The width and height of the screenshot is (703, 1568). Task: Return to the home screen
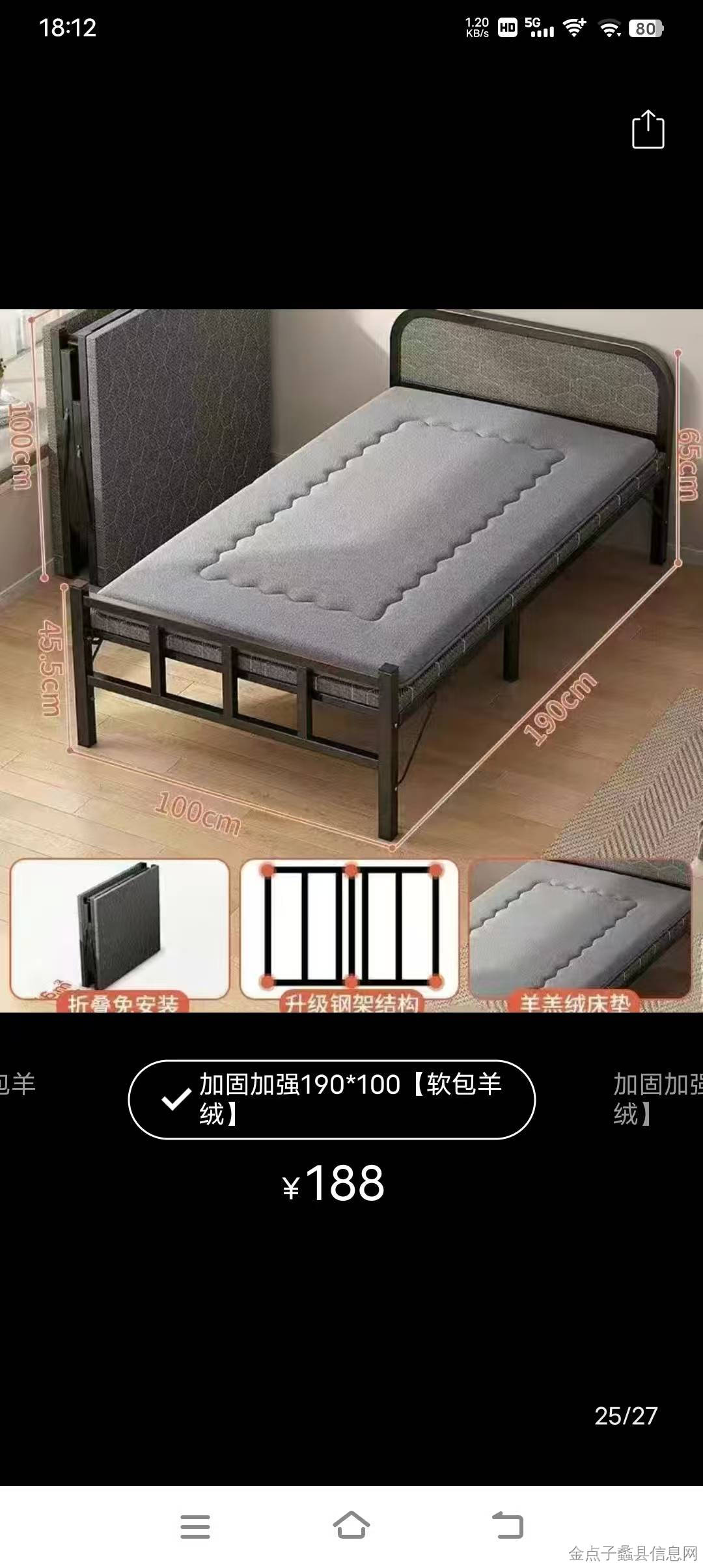click(x=351, y=1526)
